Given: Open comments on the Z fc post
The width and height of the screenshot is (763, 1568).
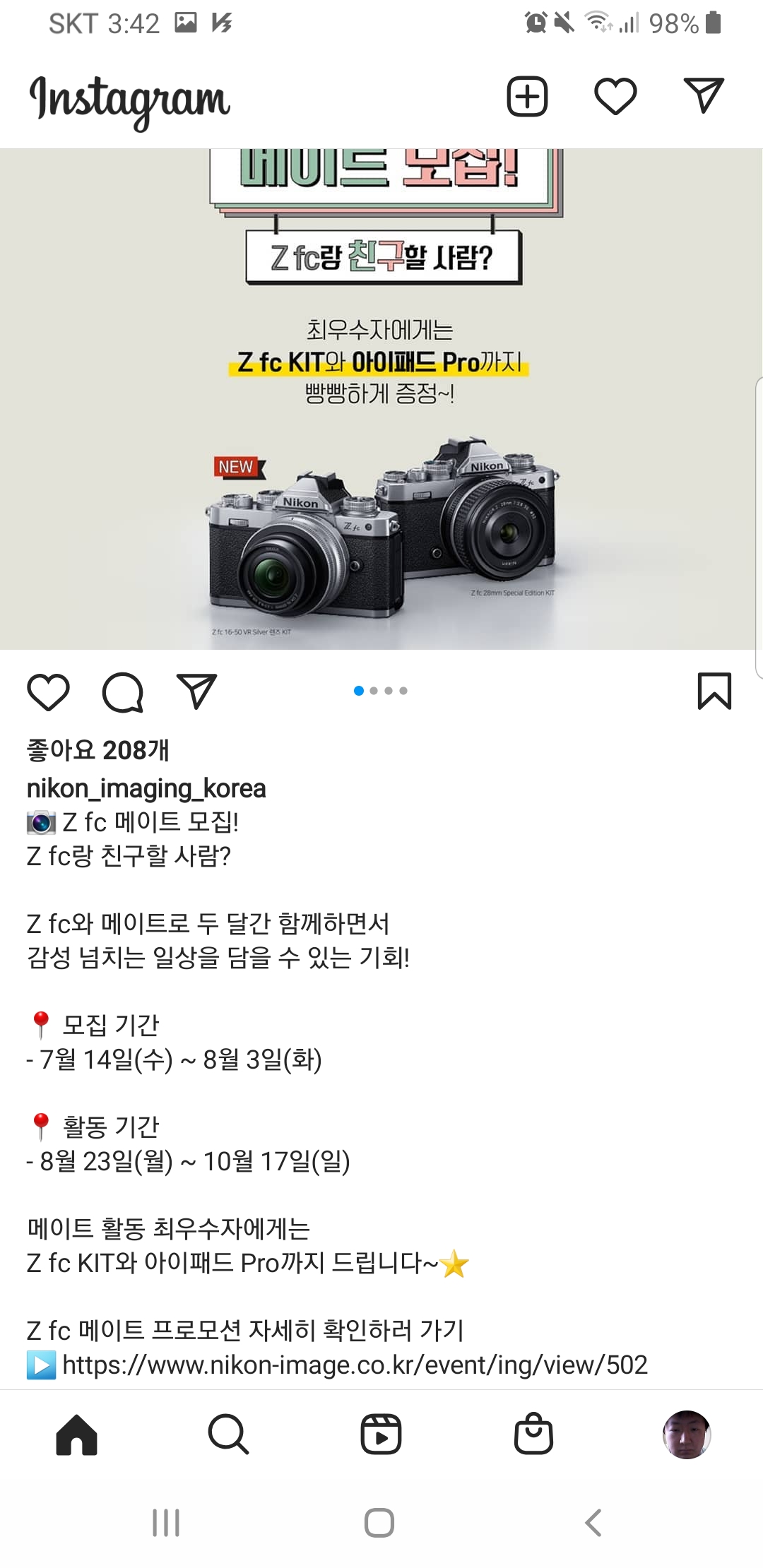Looking at the screenshot, I should point(123,691).
